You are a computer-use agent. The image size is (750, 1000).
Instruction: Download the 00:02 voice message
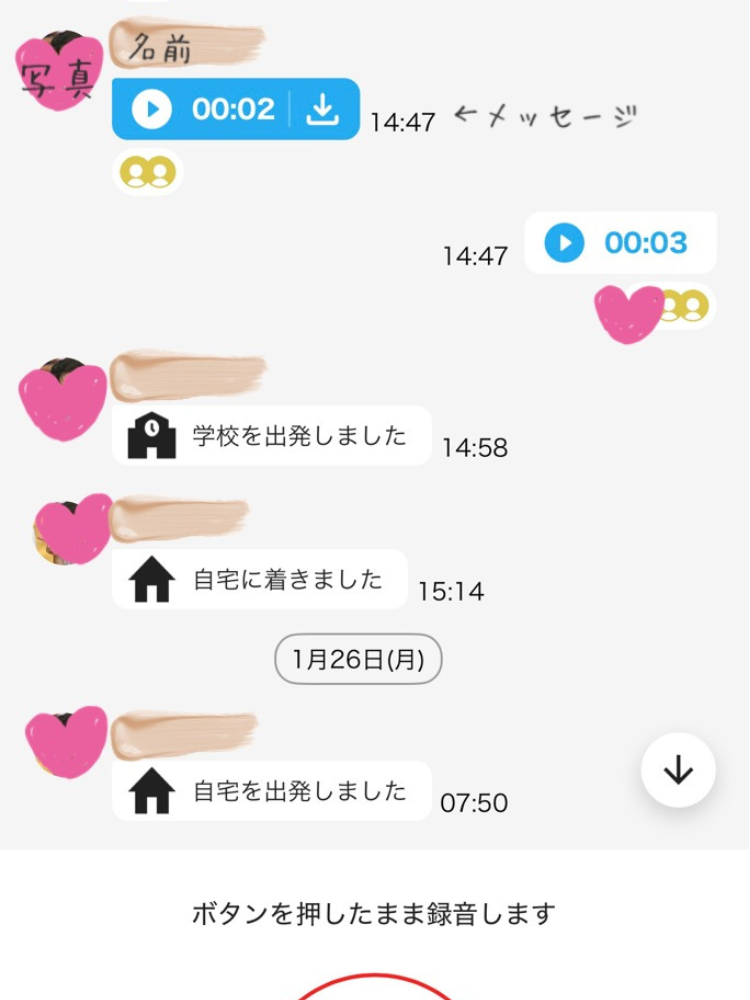[323, 109]
